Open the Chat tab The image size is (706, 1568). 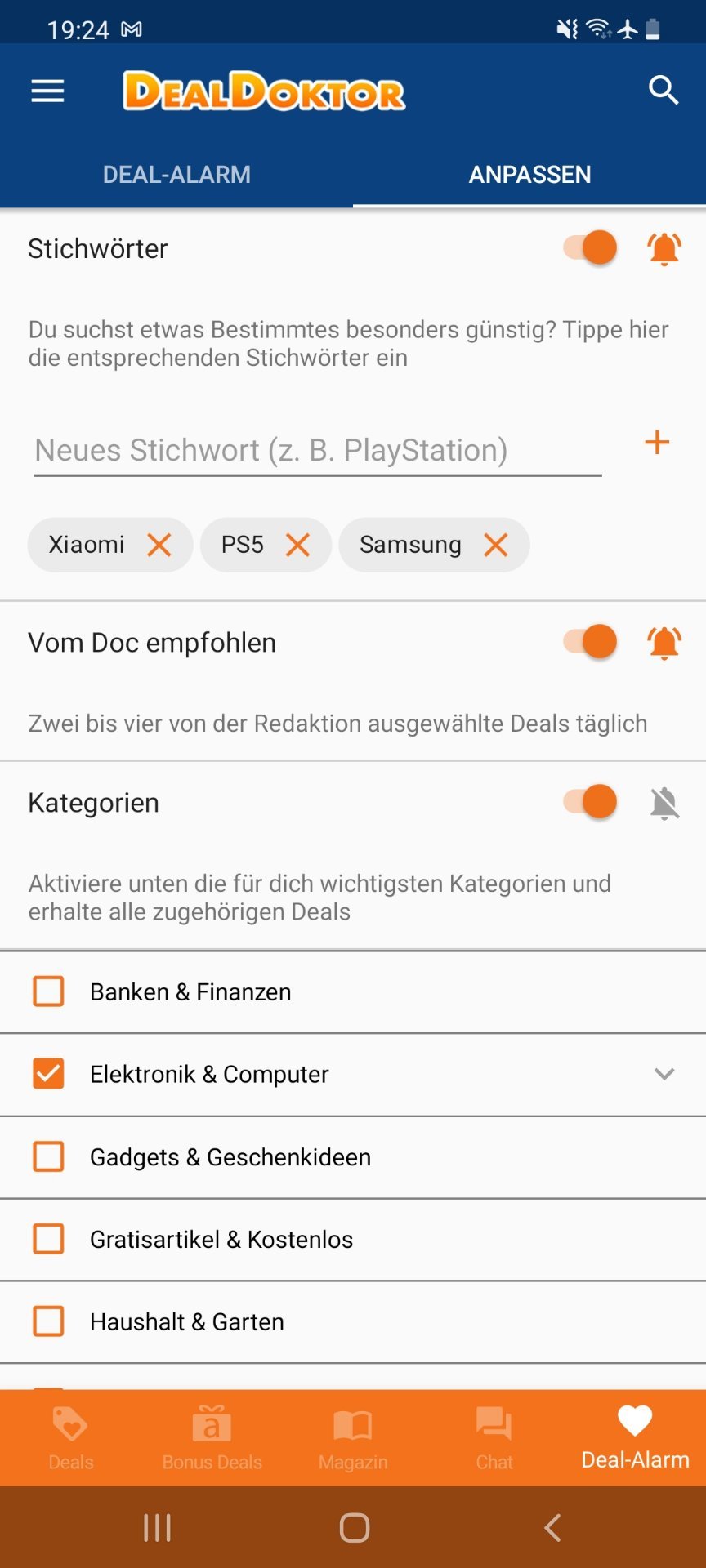(494, 1438)
